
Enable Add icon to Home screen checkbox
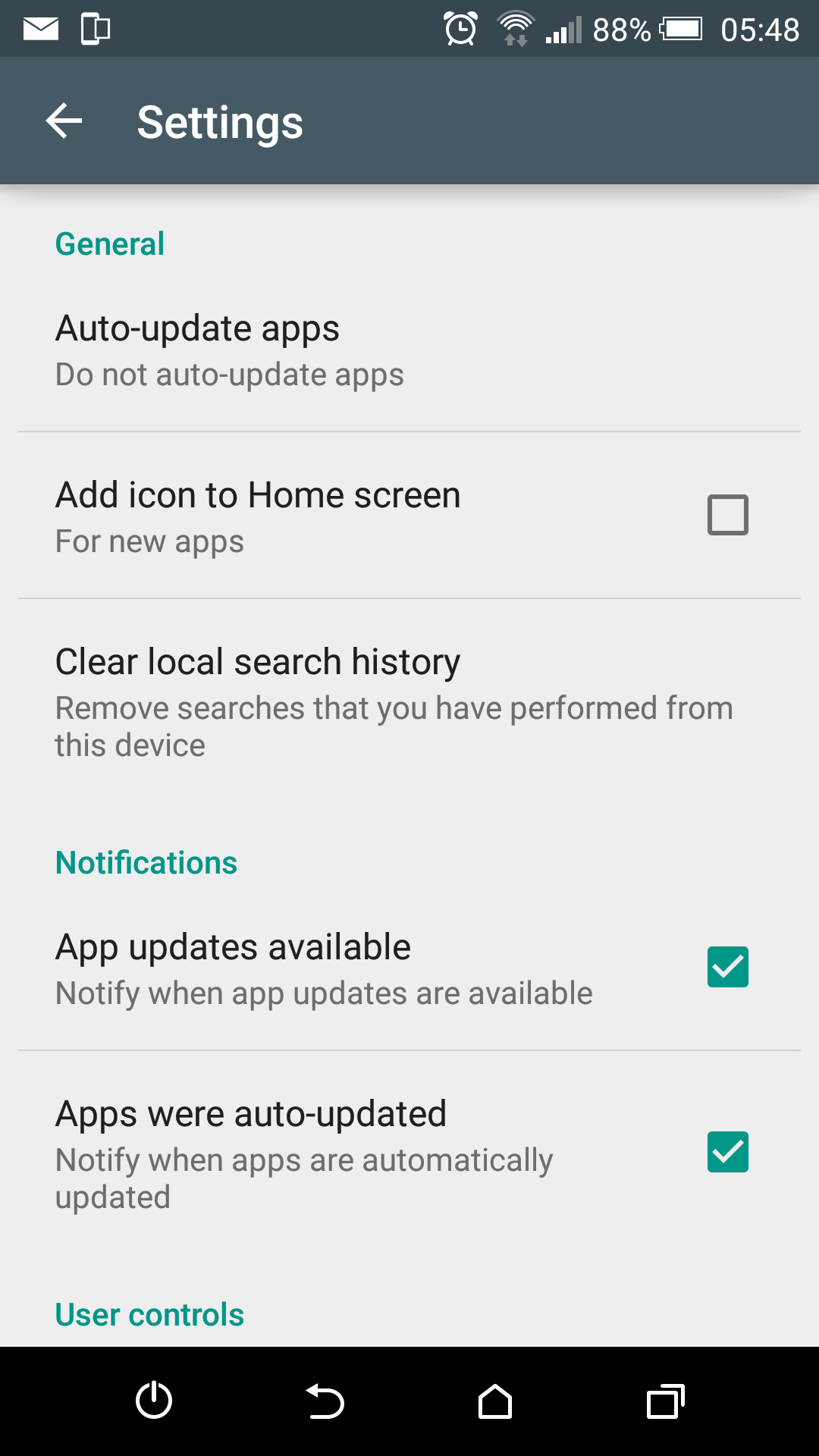pos(727,515)
